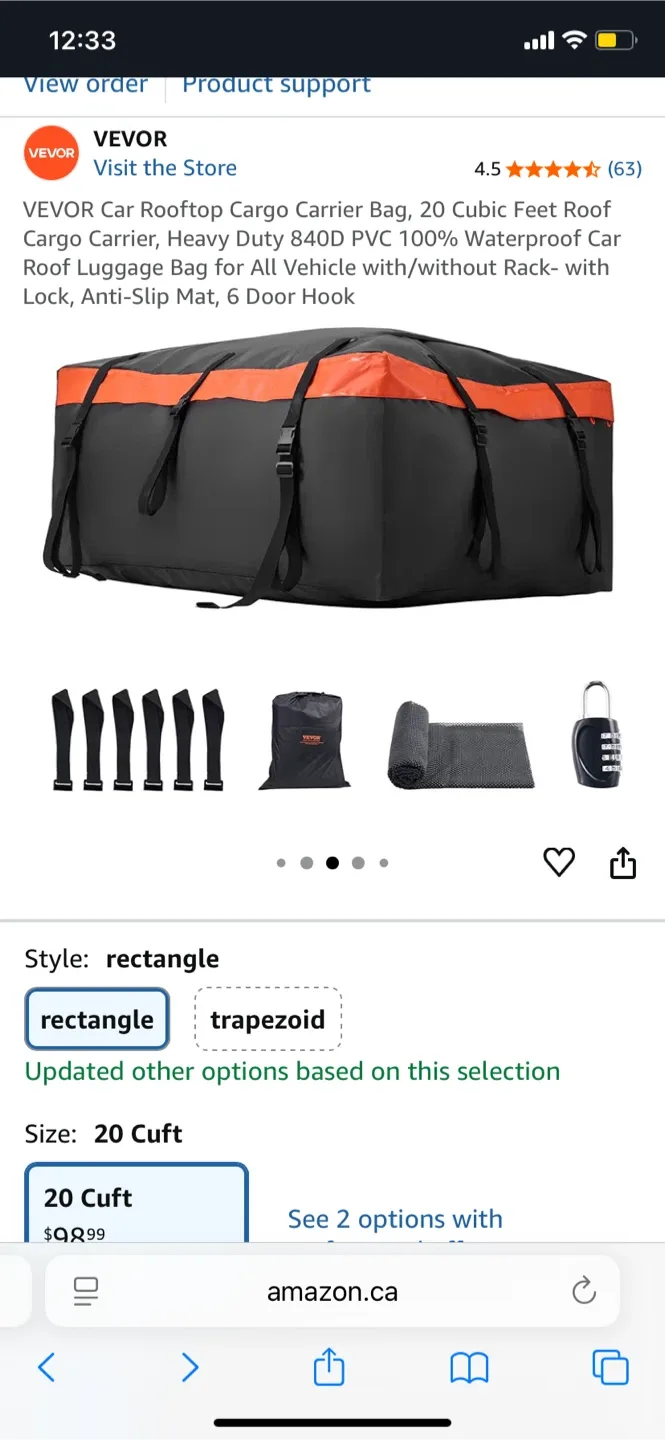The image size is (665, 1440).
Task: Tap the amazon.ca address bar
Action: point(332,1292)
